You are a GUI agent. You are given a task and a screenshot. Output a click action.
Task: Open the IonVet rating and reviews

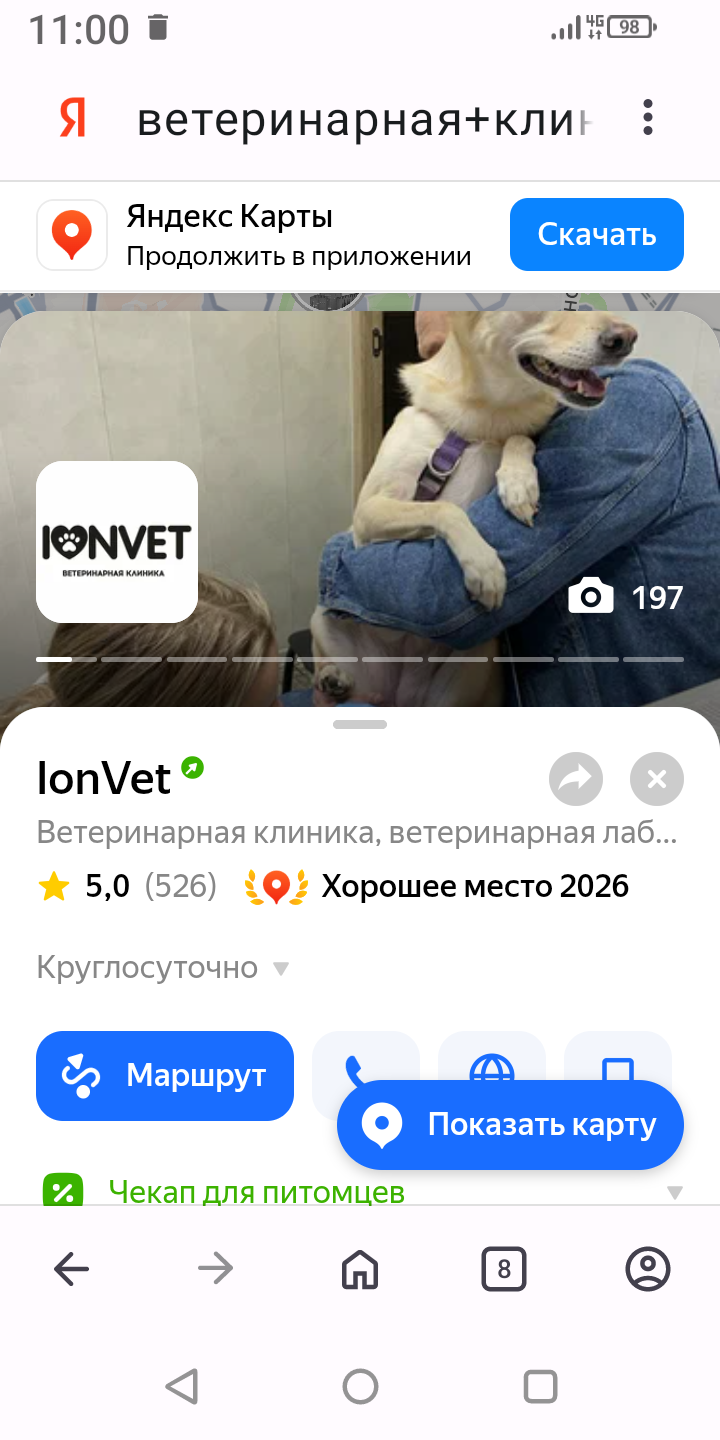click(x=127, y=886)
